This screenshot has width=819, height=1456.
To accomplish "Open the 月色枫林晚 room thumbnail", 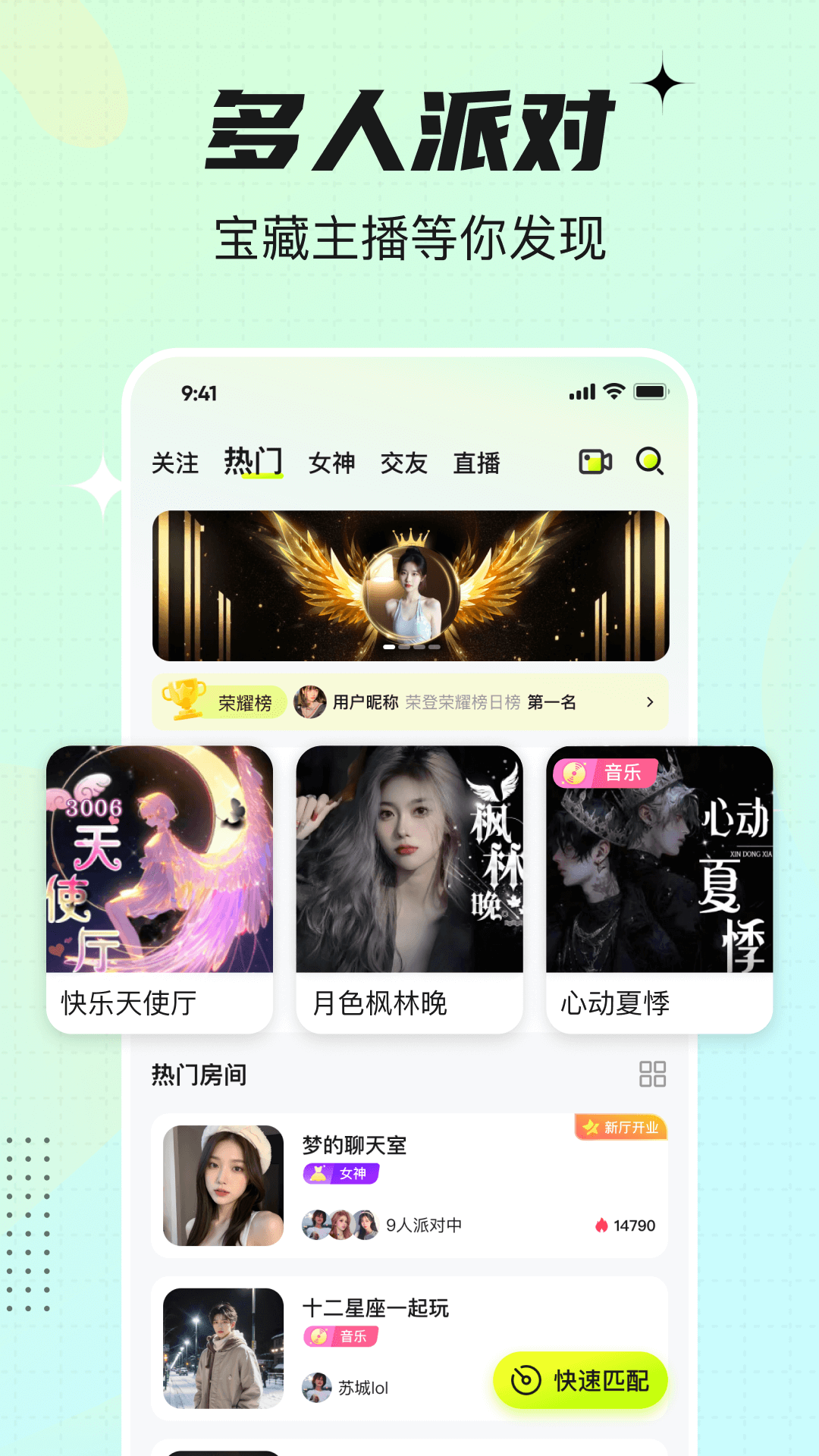I will click(x=408, y=857).
